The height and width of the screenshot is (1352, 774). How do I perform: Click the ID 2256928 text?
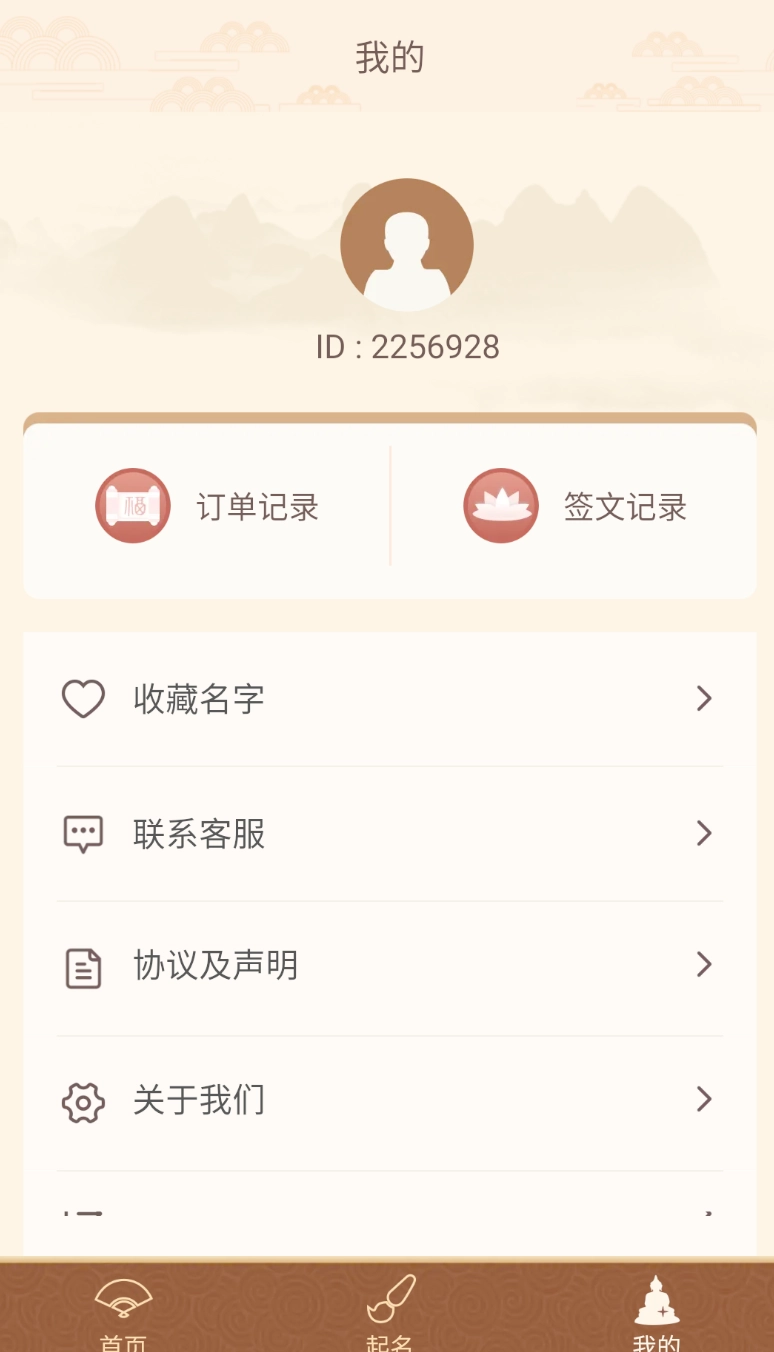406,345
